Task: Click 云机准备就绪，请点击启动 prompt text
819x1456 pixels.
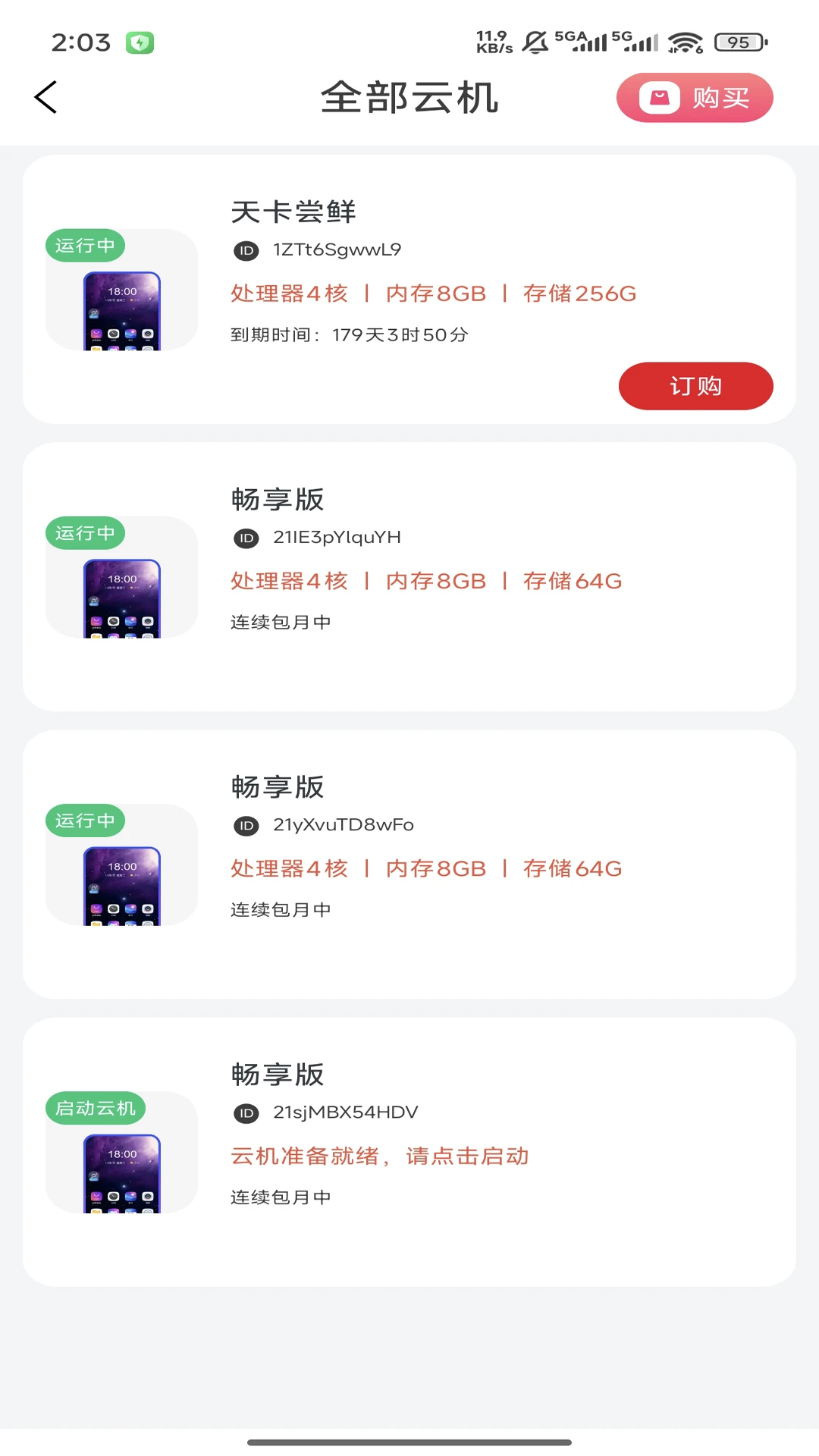Action: click(380, 1156)
